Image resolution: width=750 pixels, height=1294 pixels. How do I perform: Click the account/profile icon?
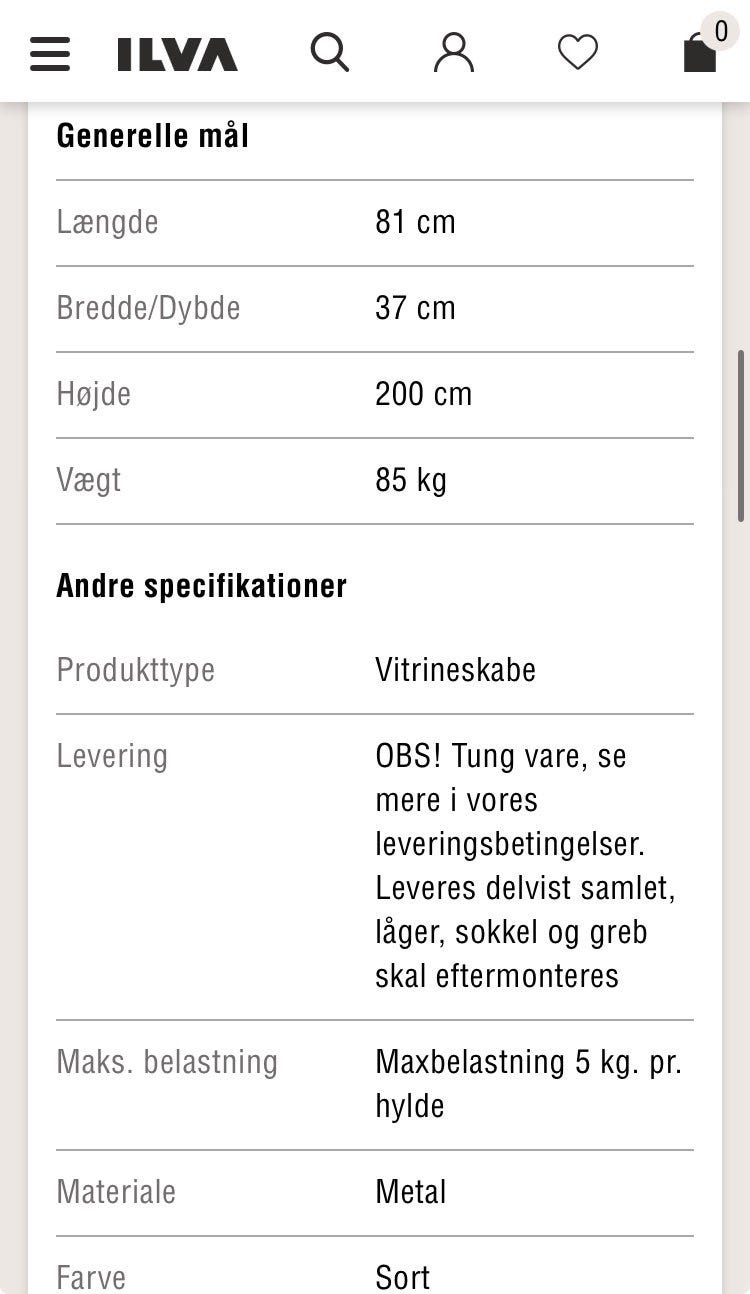pos(453,52)
